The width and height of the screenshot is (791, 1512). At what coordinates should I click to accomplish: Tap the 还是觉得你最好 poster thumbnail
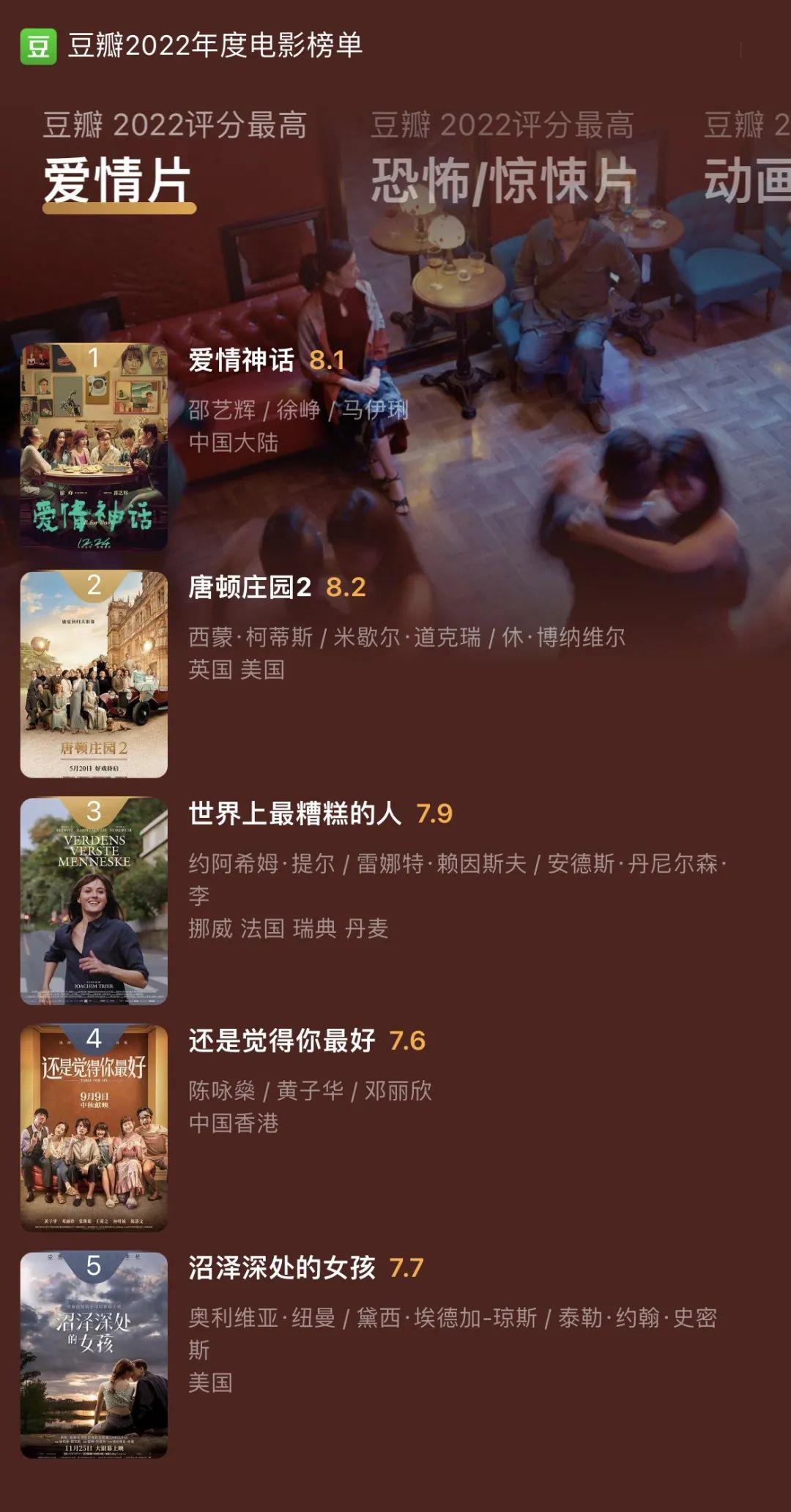(x=94, y=1128)
